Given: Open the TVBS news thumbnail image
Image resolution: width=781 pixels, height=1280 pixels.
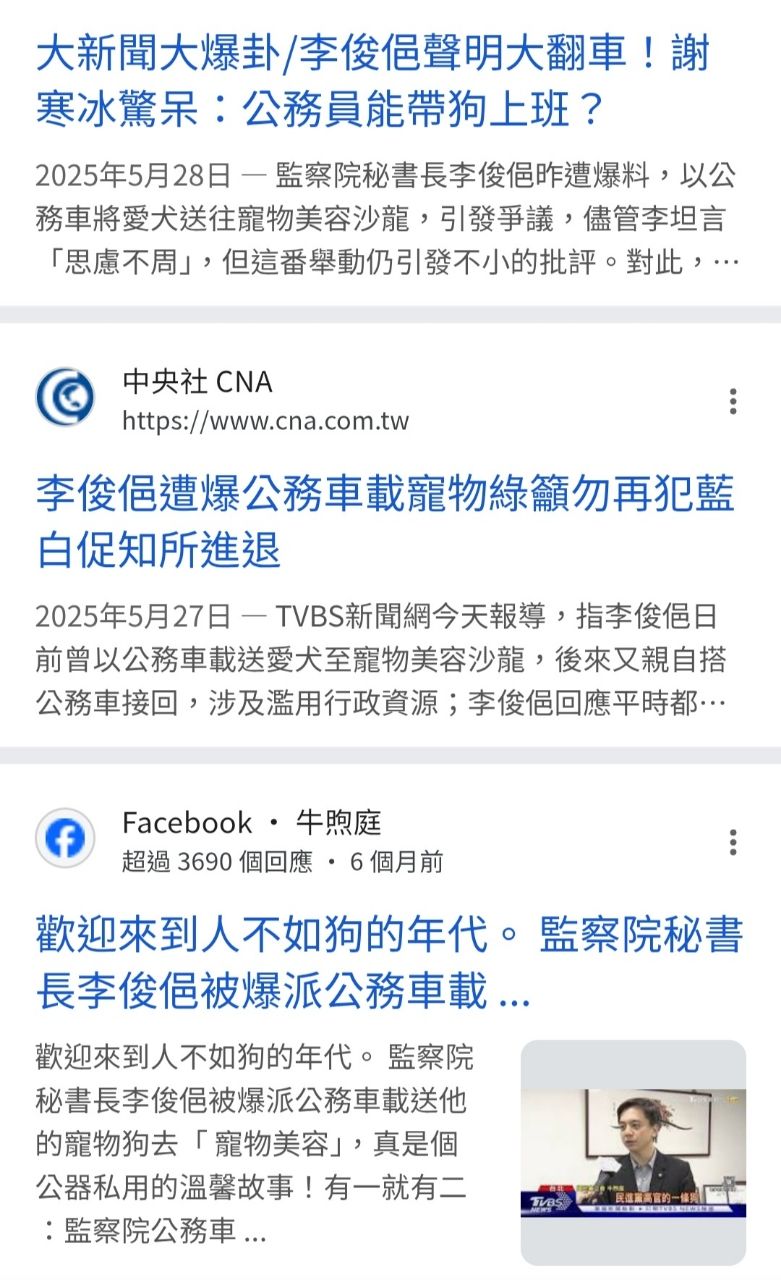Looking at the screenshot, I should click(x=633, y=1152).
